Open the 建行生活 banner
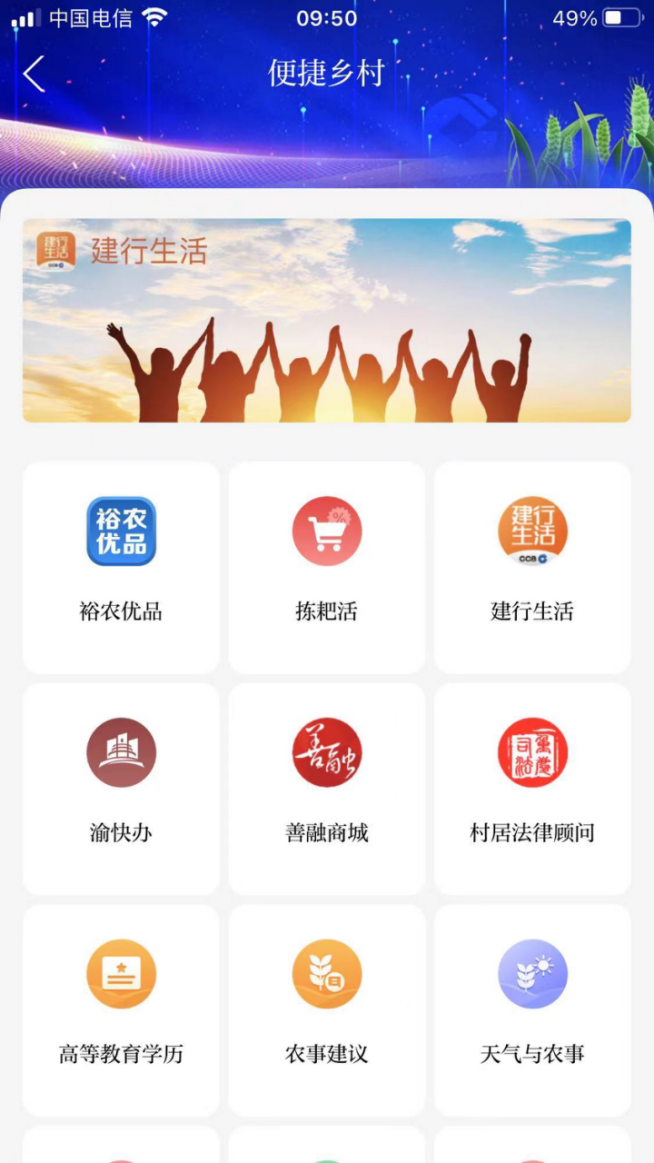This screenshot has height=1163, width=654. click(x=327, y=320)
